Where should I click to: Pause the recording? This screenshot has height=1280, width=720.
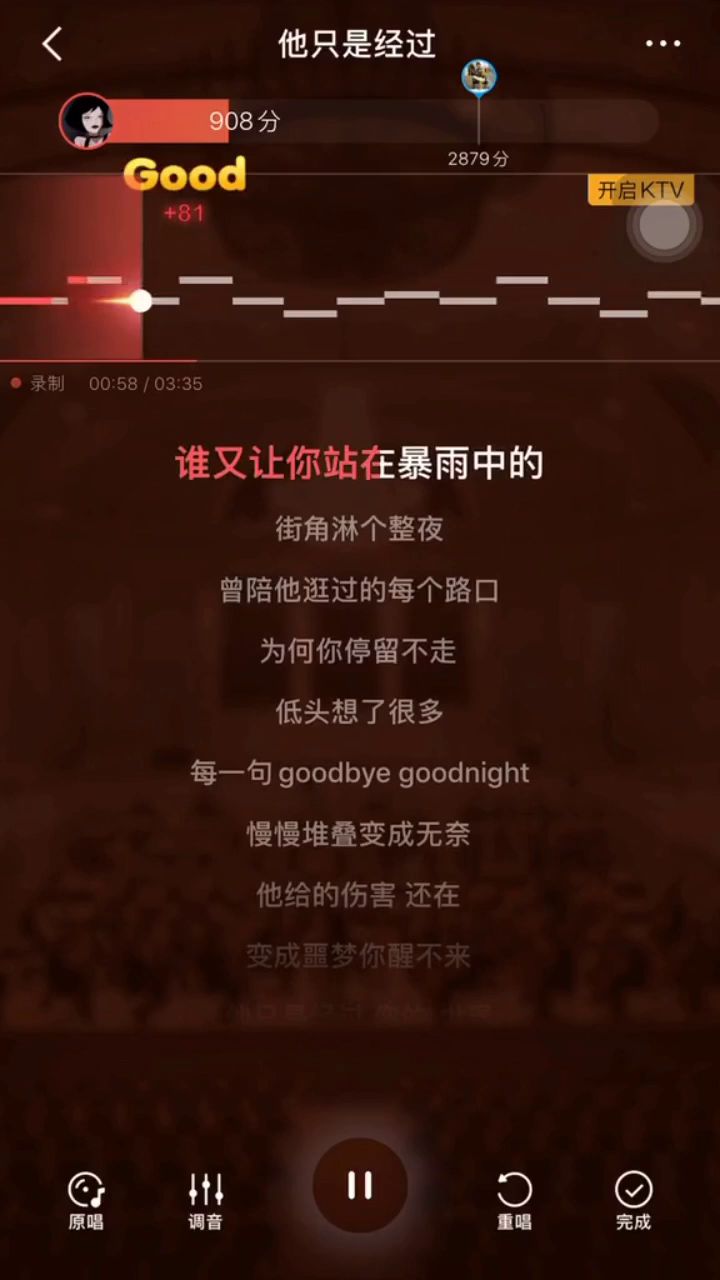click(x=360, y=1186)
